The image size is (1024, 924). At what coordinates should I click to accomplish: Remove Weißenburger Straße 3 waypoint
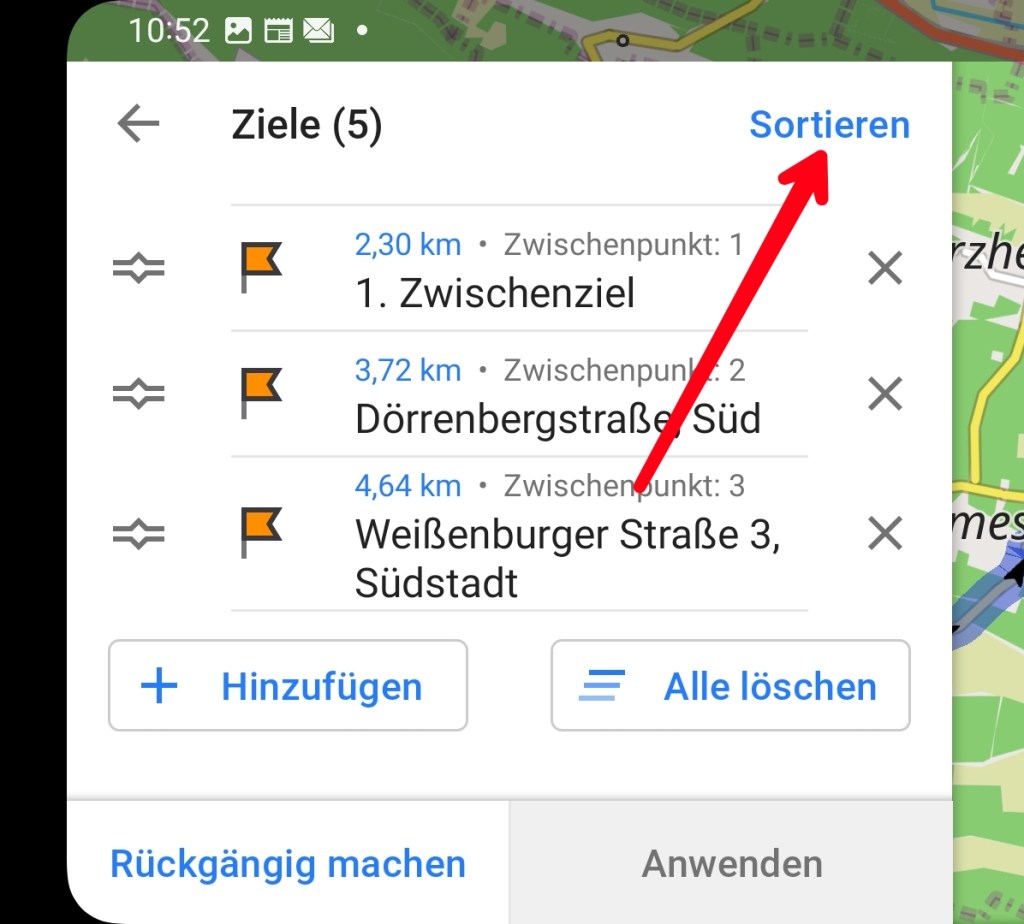click(x=885, y=534)
